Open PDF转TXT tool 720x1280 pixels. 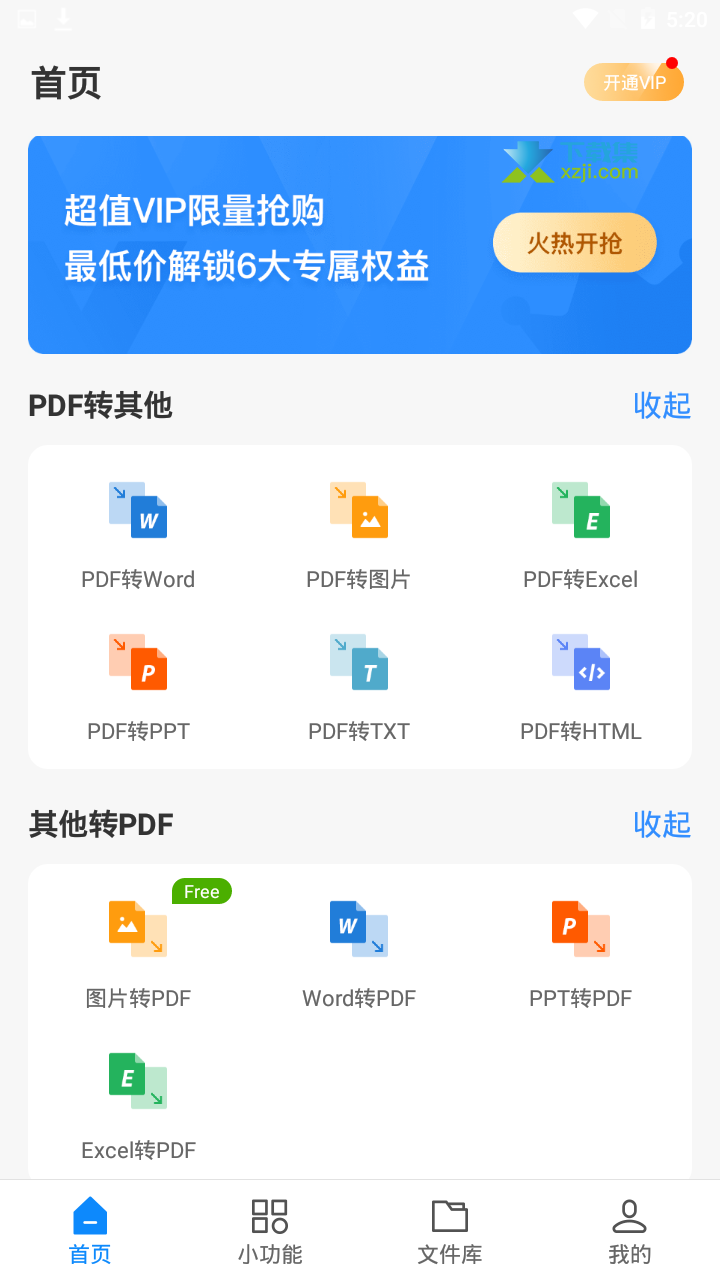(359, 689)
